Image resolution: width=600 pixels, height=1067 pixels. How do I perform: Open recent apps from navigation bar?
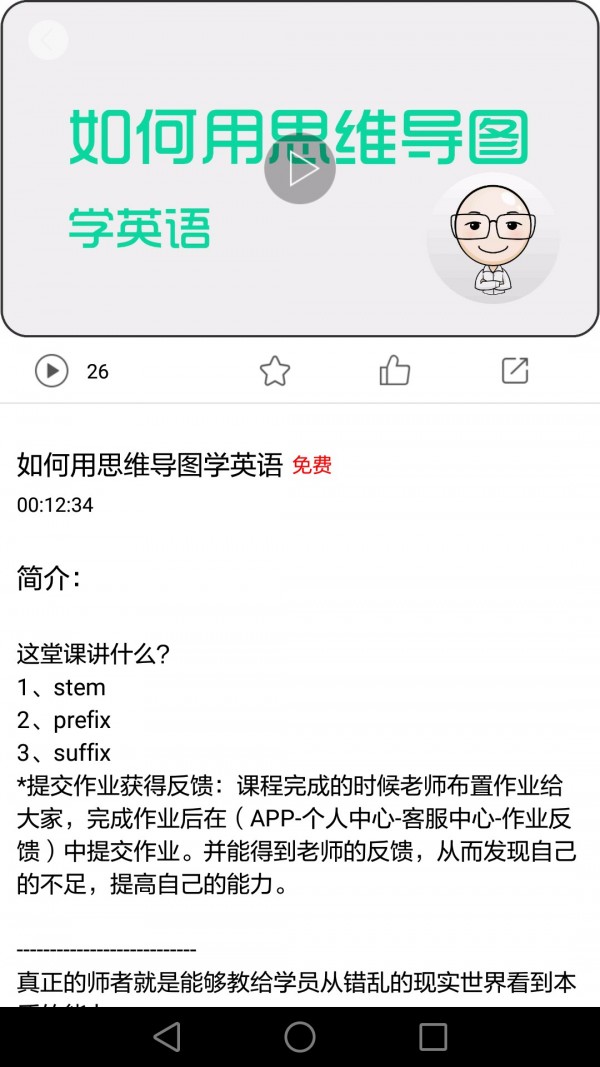click(x=433, y=1037)
